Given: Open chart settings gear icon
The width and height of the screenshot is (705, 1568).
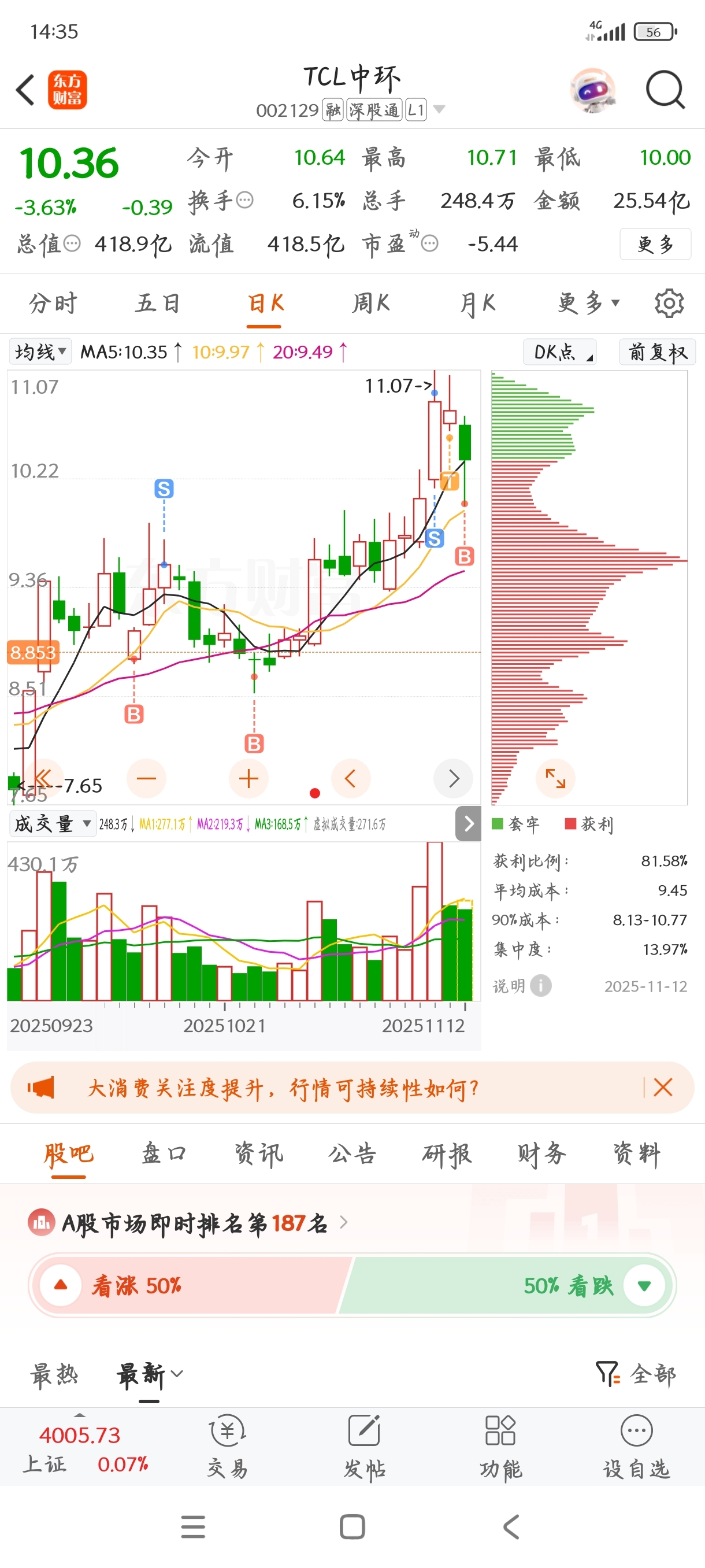Looking at the screenshot, I should (669, 302).
